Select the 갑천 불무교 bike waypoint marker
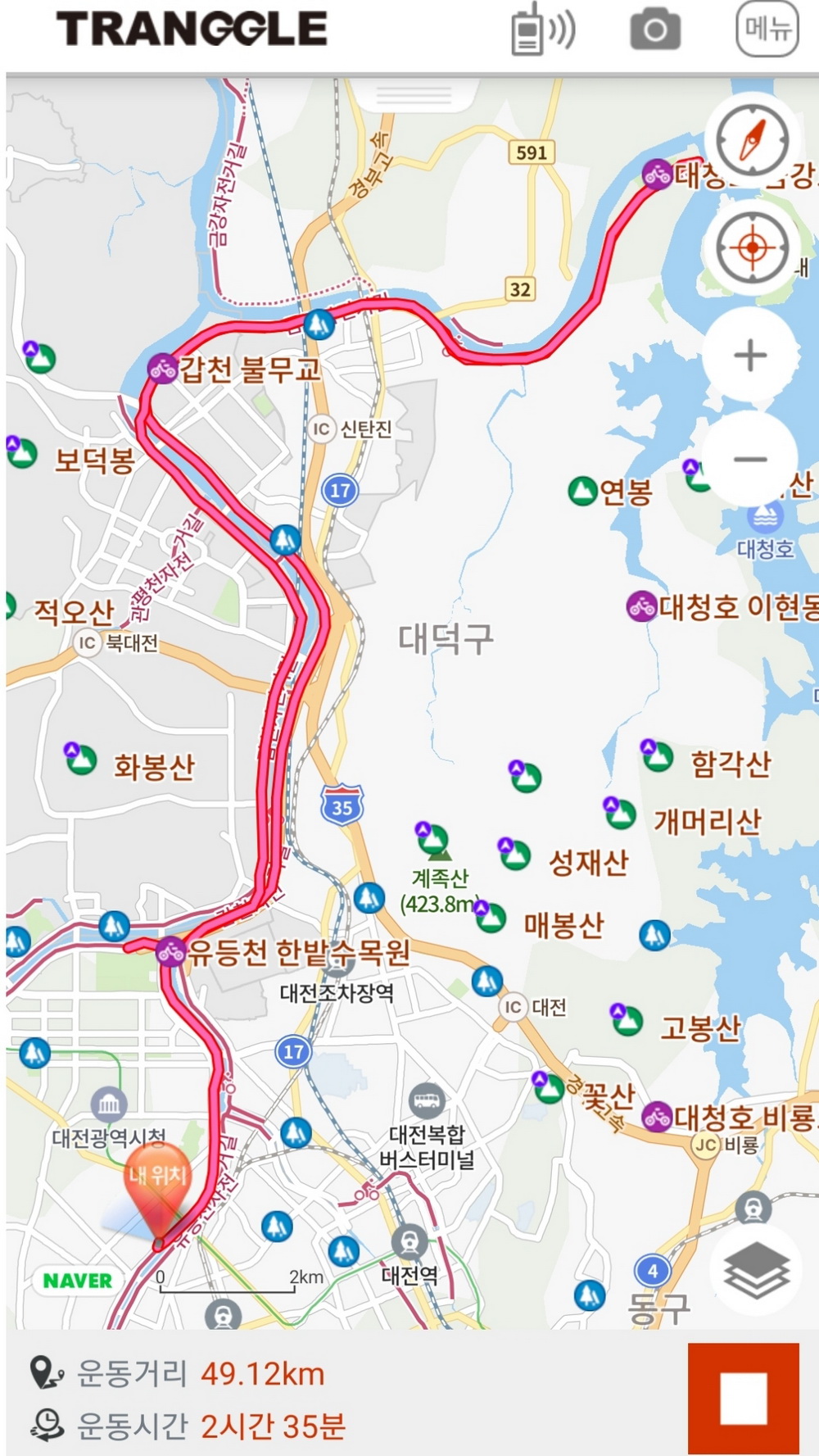819x1456 pixels. pos(163,368)
